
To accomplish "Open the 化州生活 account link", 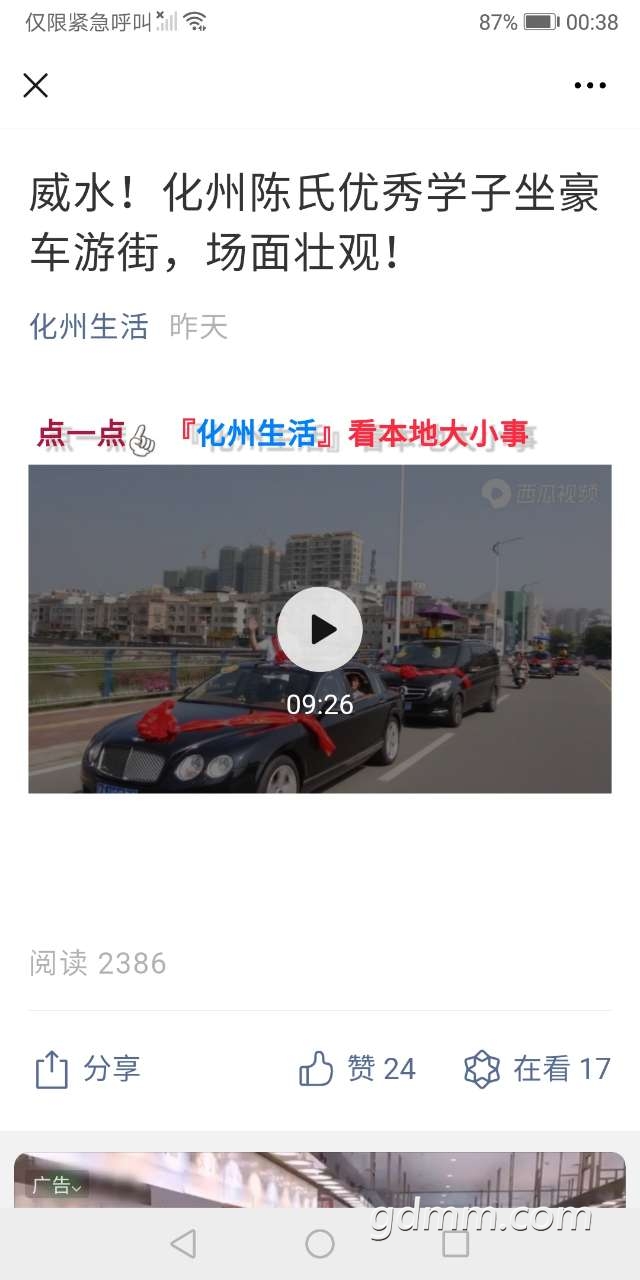I will point(89,326).
